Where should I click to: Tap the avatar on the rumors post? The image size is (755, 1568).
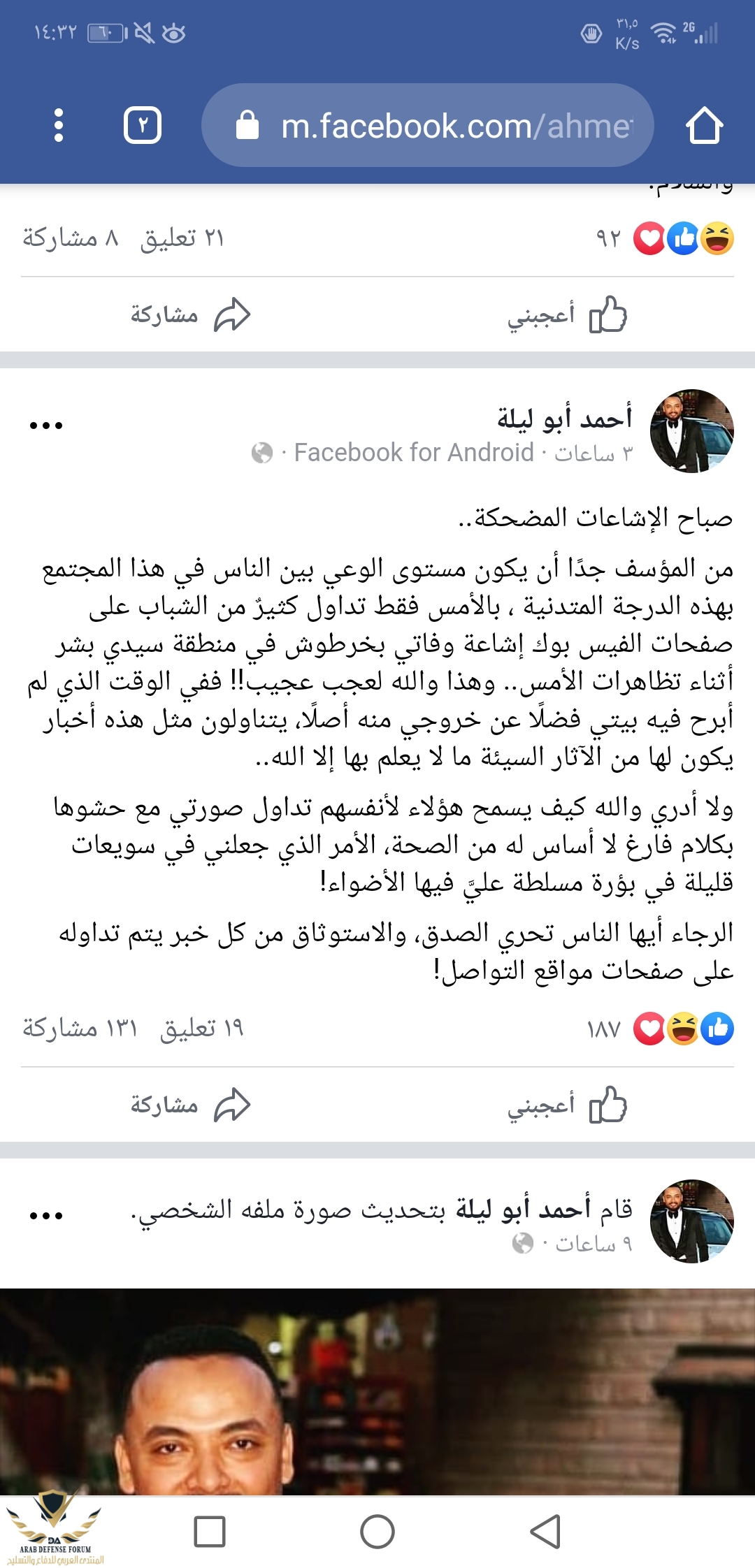[x=691, y=431]
